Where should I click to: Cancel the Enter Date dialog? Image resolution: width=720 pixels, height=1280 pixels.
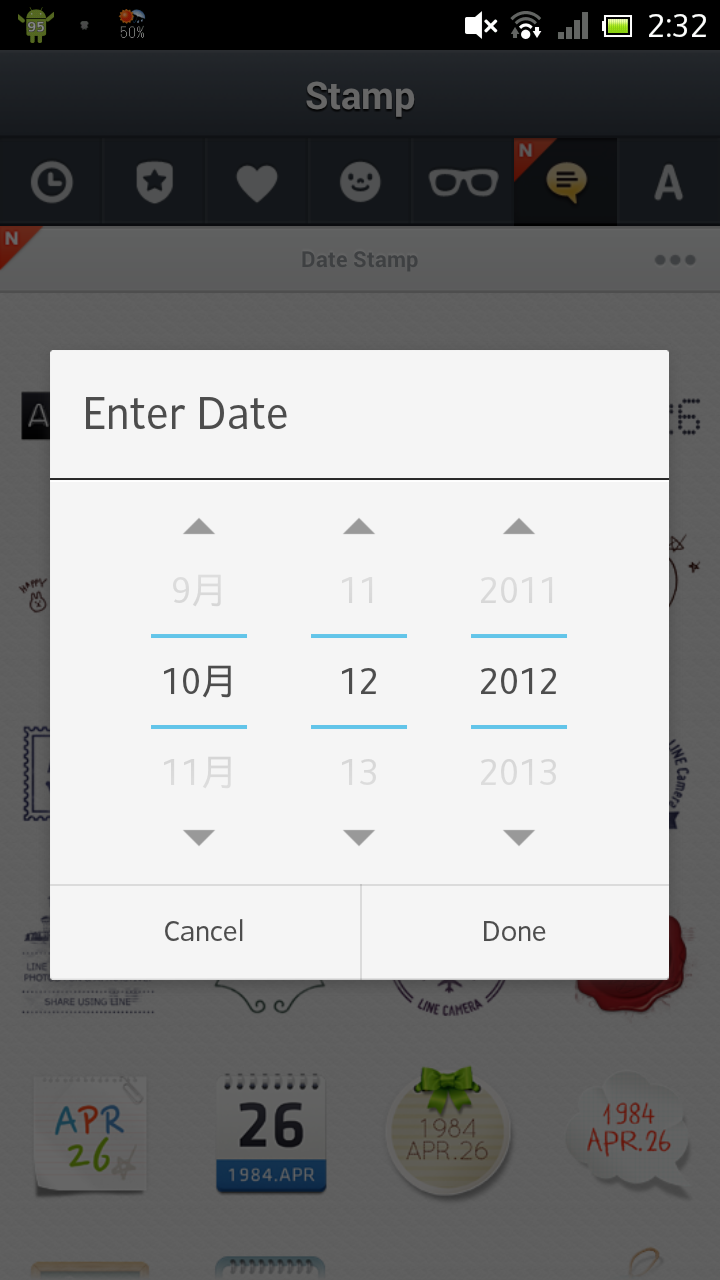click(x=204, y=931)
